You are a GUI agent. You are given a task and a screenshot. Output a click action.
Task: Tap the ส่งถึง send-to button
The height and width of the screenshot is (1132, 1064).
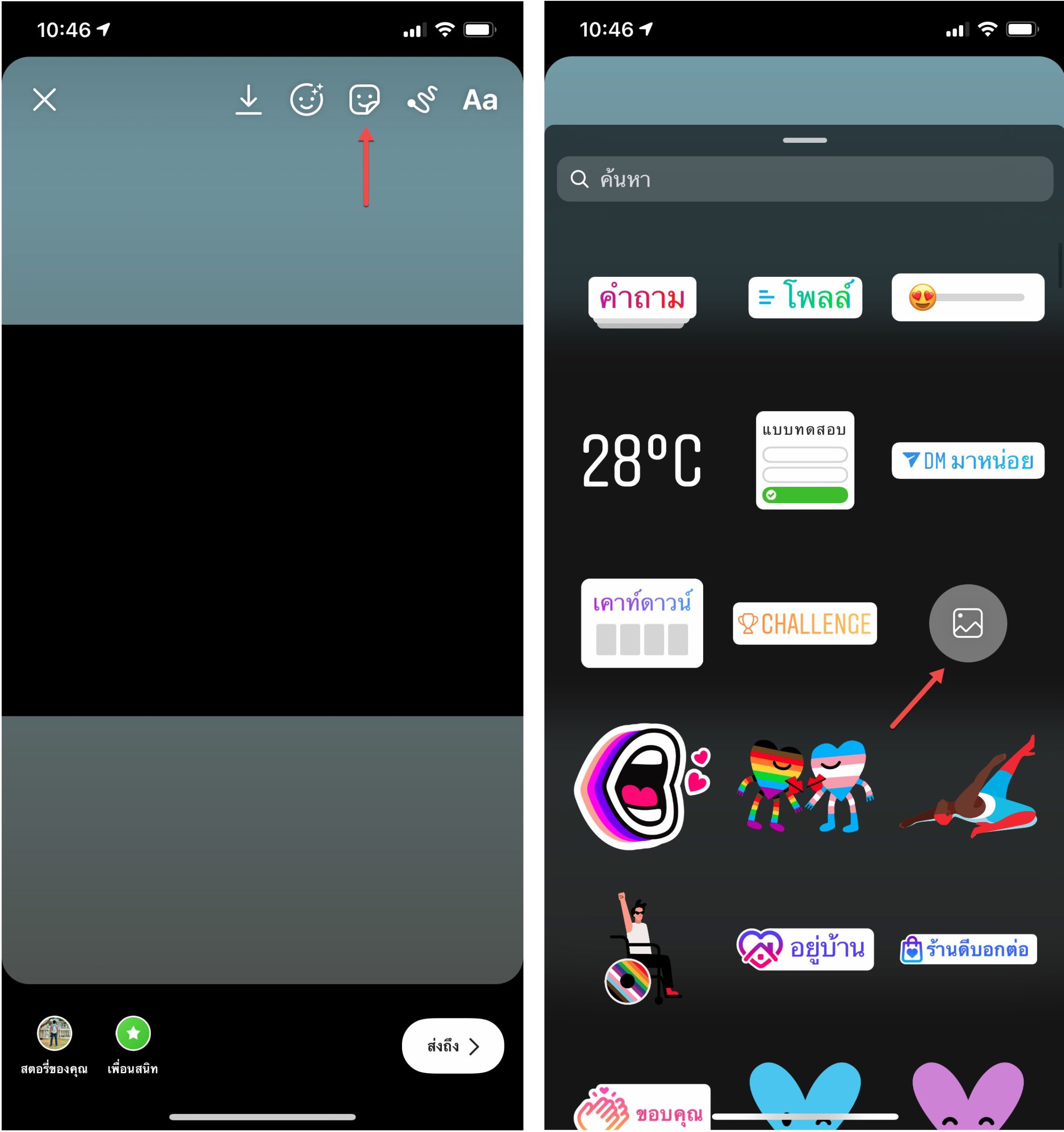pos(453,1047)
